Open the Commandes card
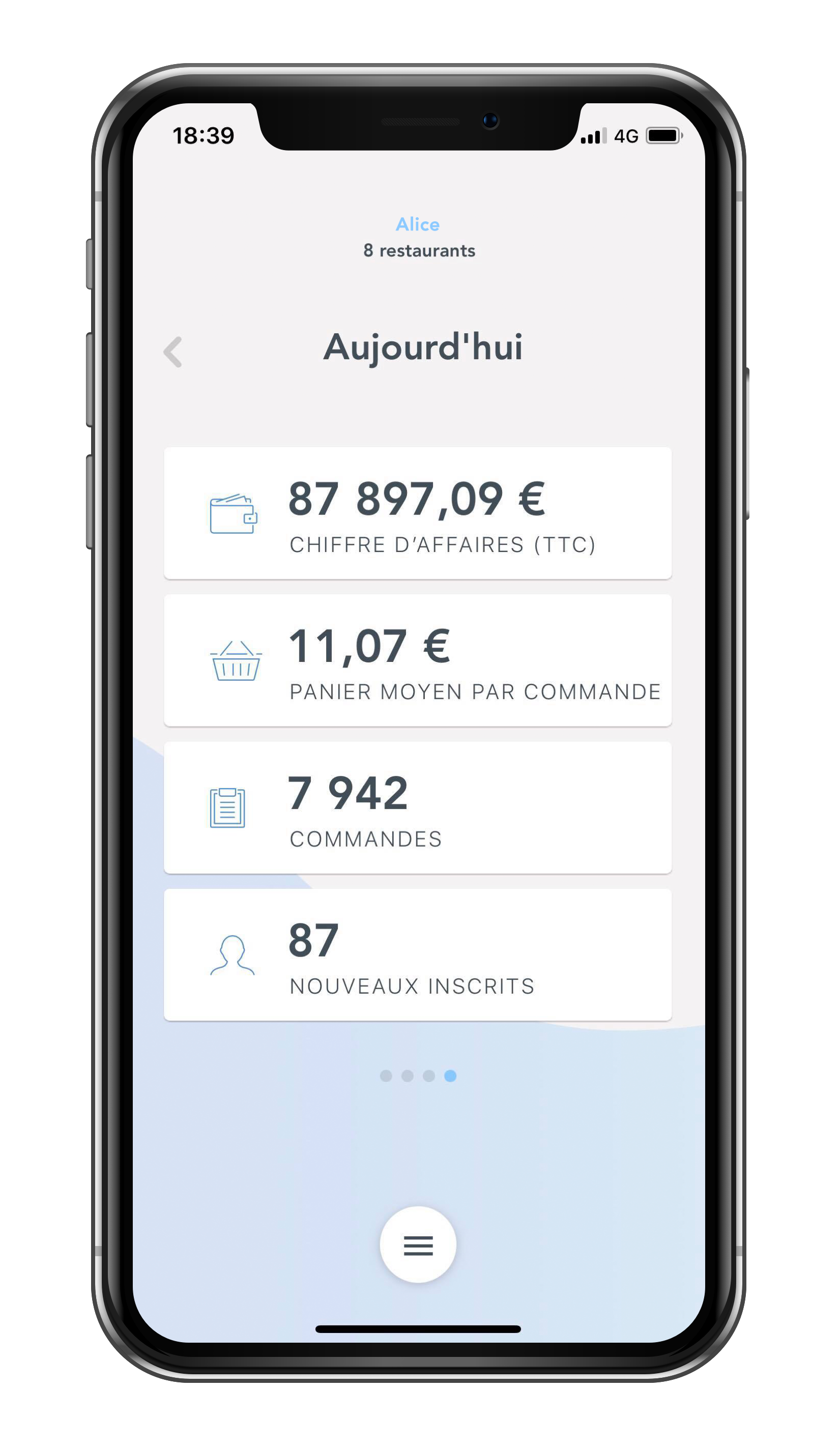Viewport: 840px width, 1448px height. [x=418, y=807]
